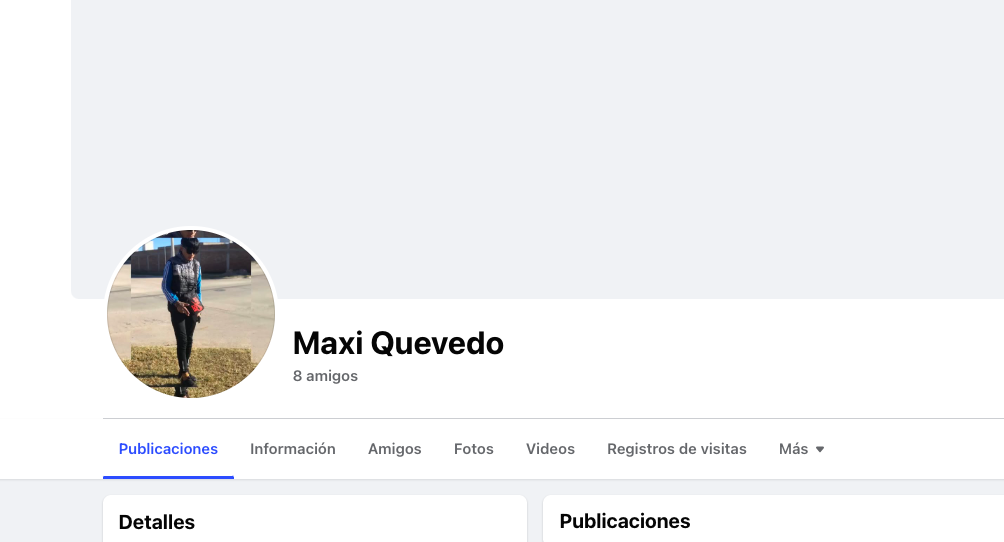Image resolution: width=1004 pixels, height=542 pixels.
Task: View the Videos tab
Action: tap(550, 449)
